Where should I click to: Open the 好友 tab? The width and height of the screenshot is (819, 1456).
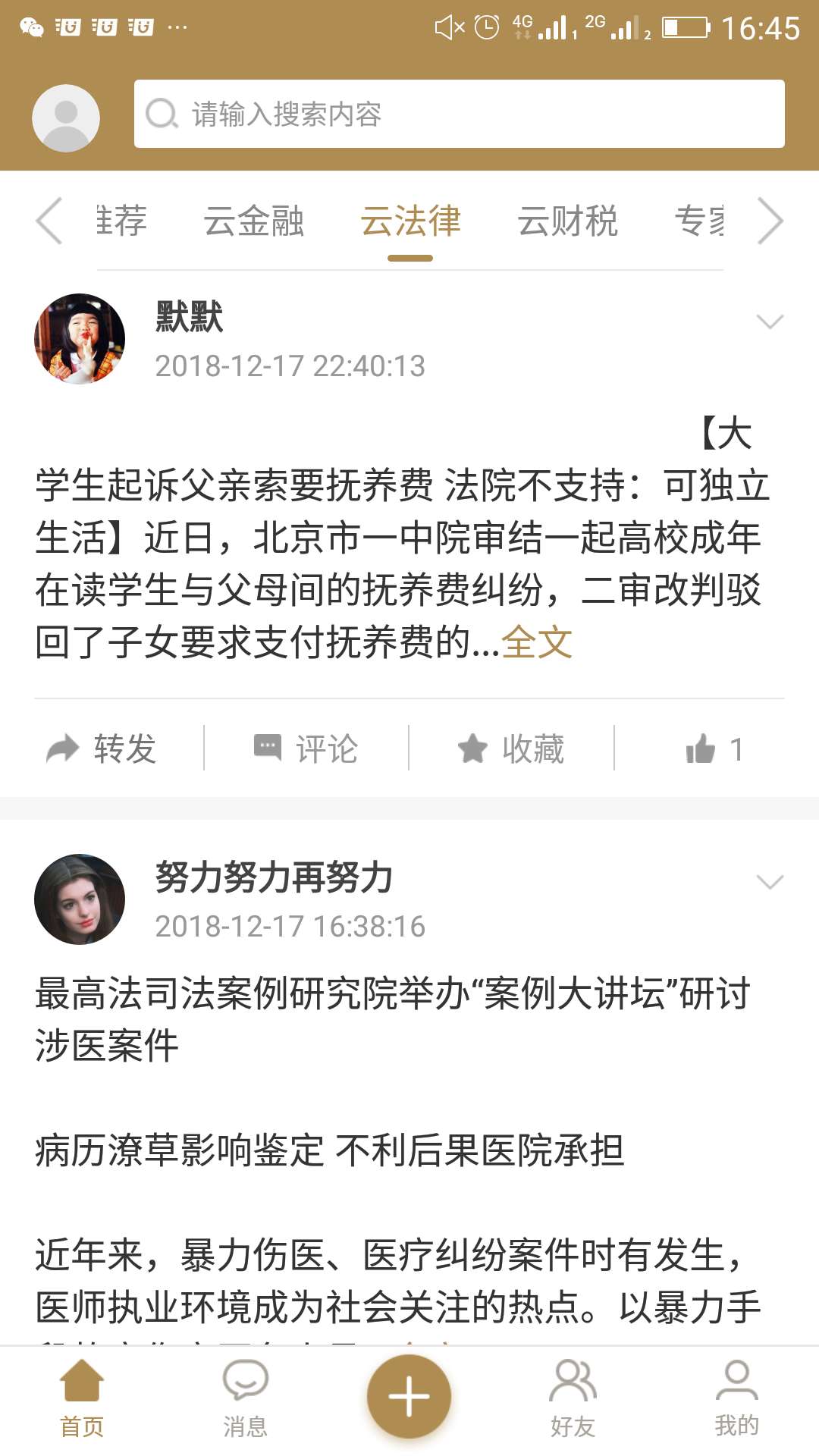(573, 1399)
